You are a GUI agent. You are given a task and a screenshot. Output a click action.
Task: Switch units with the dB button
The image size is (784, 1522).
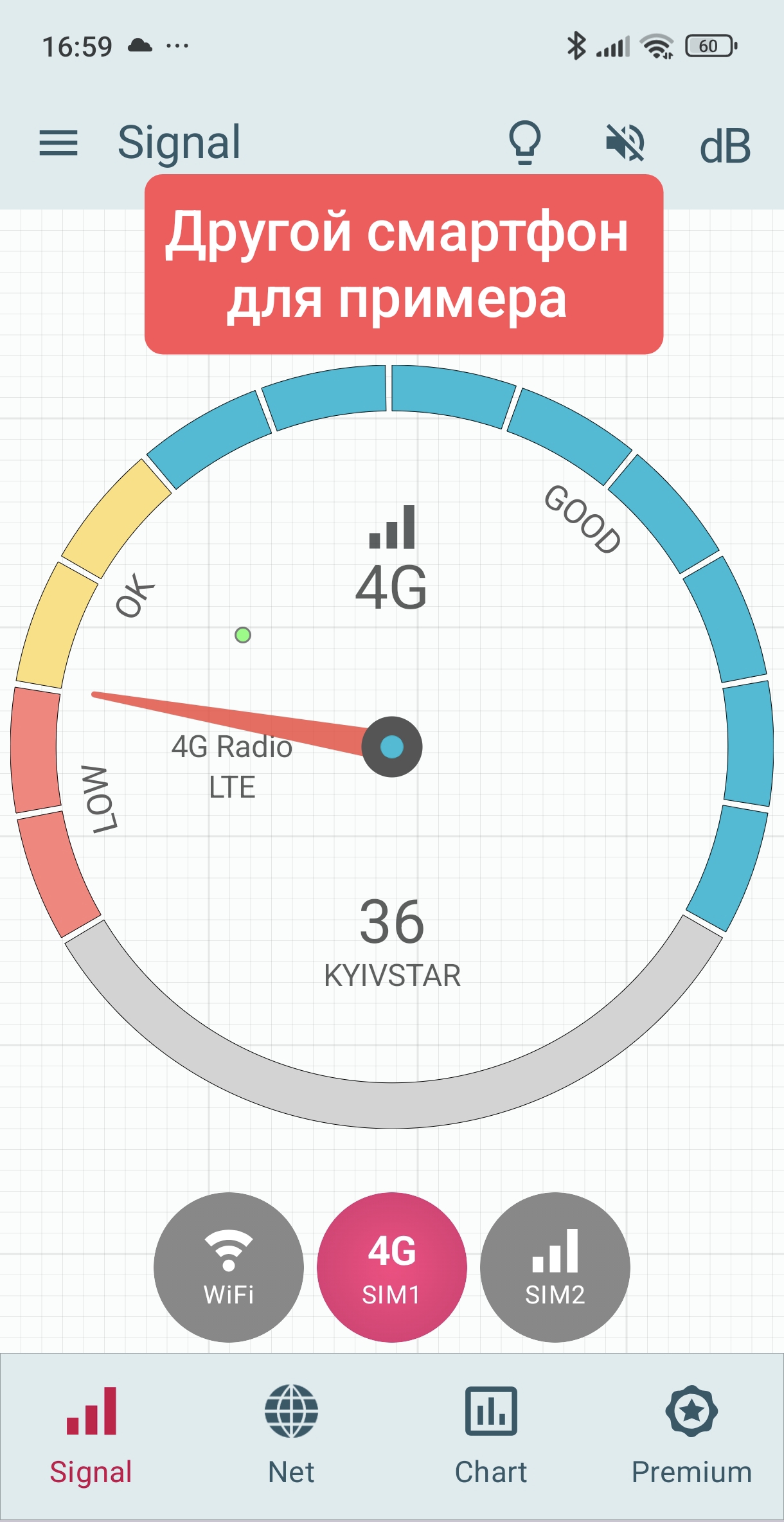[x=724, y=145]
